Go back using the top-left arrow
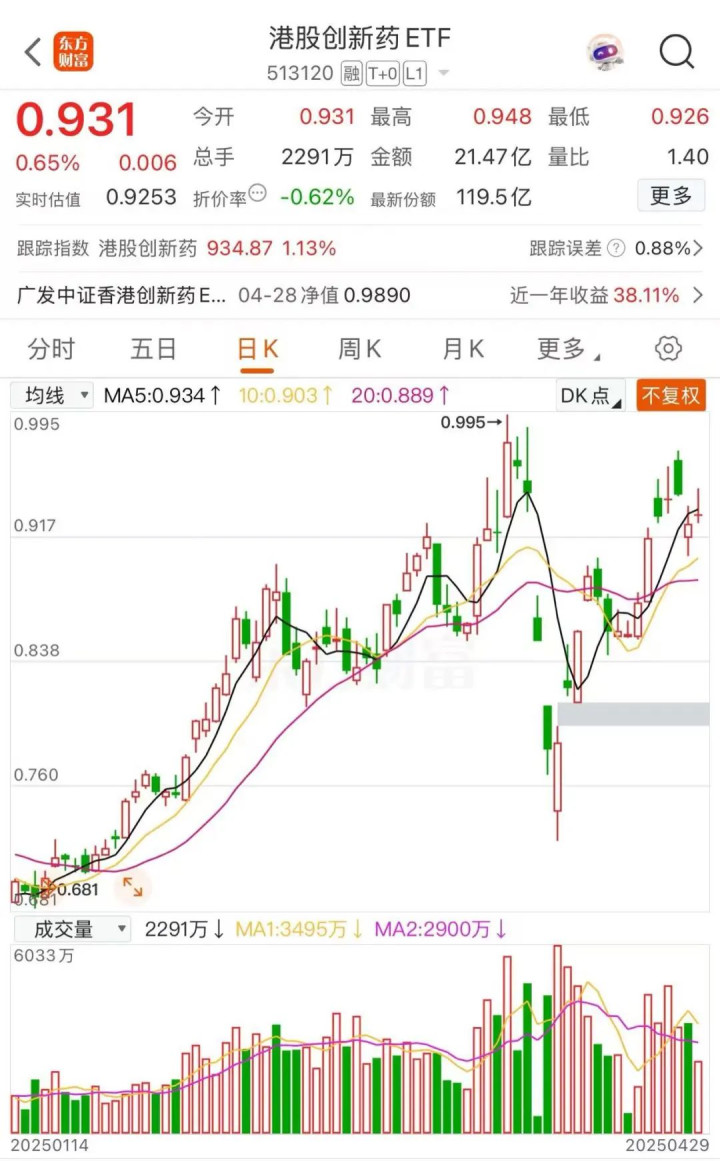 [33, 53]
